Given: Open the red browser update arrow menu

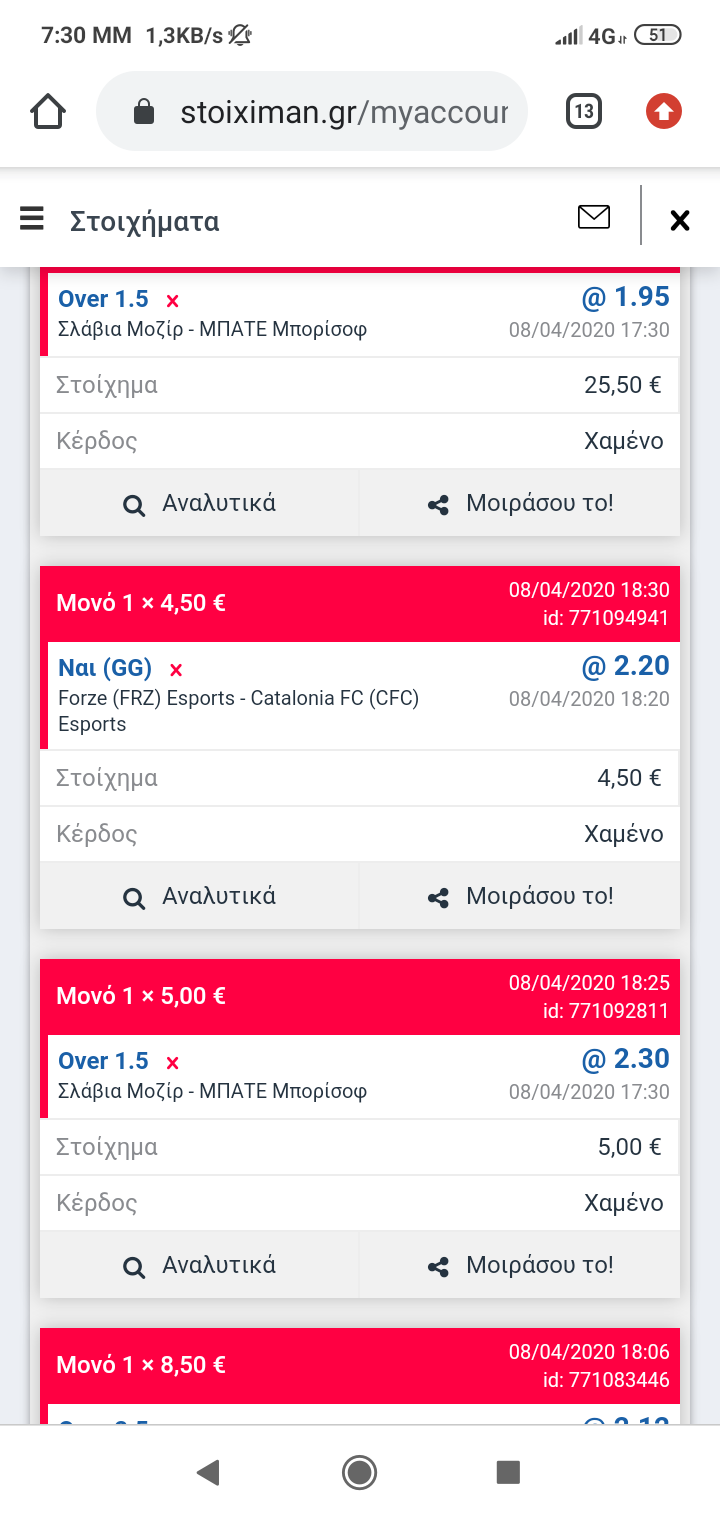Looking at the screenshot, I should pos(663,111).
